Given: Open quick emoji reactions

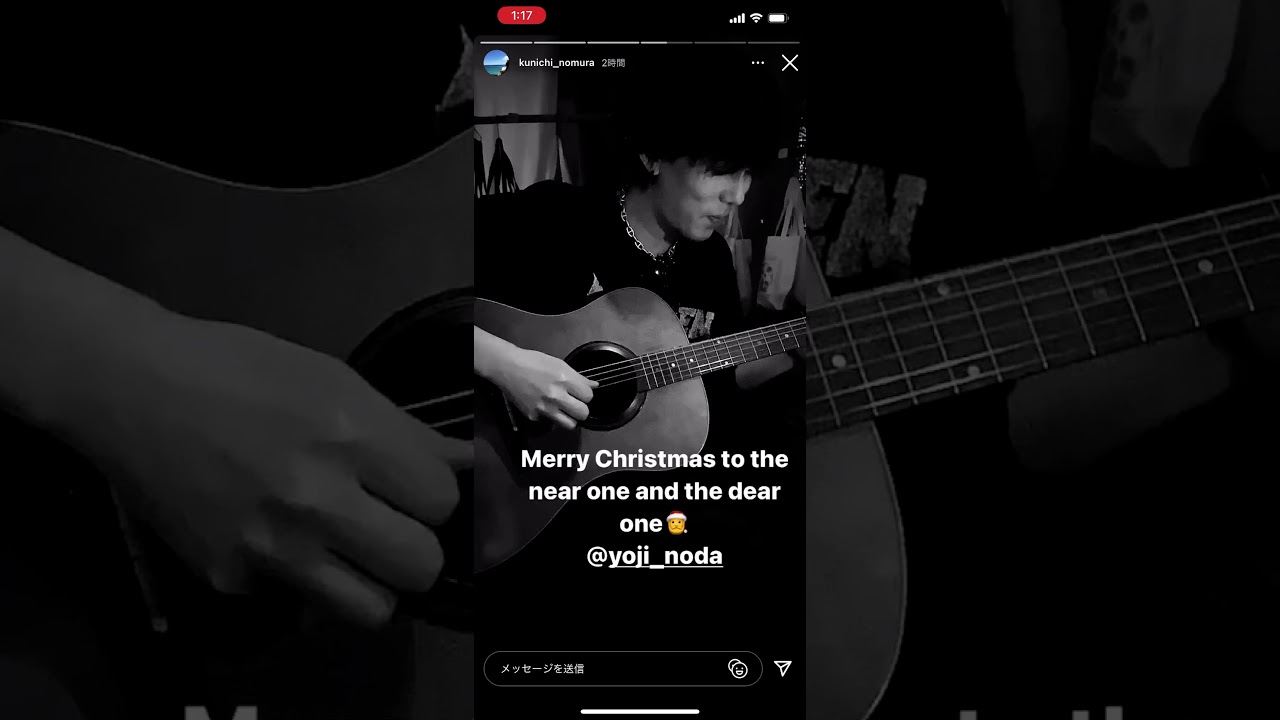Looking at the screenshot, I should pos(738,669).
